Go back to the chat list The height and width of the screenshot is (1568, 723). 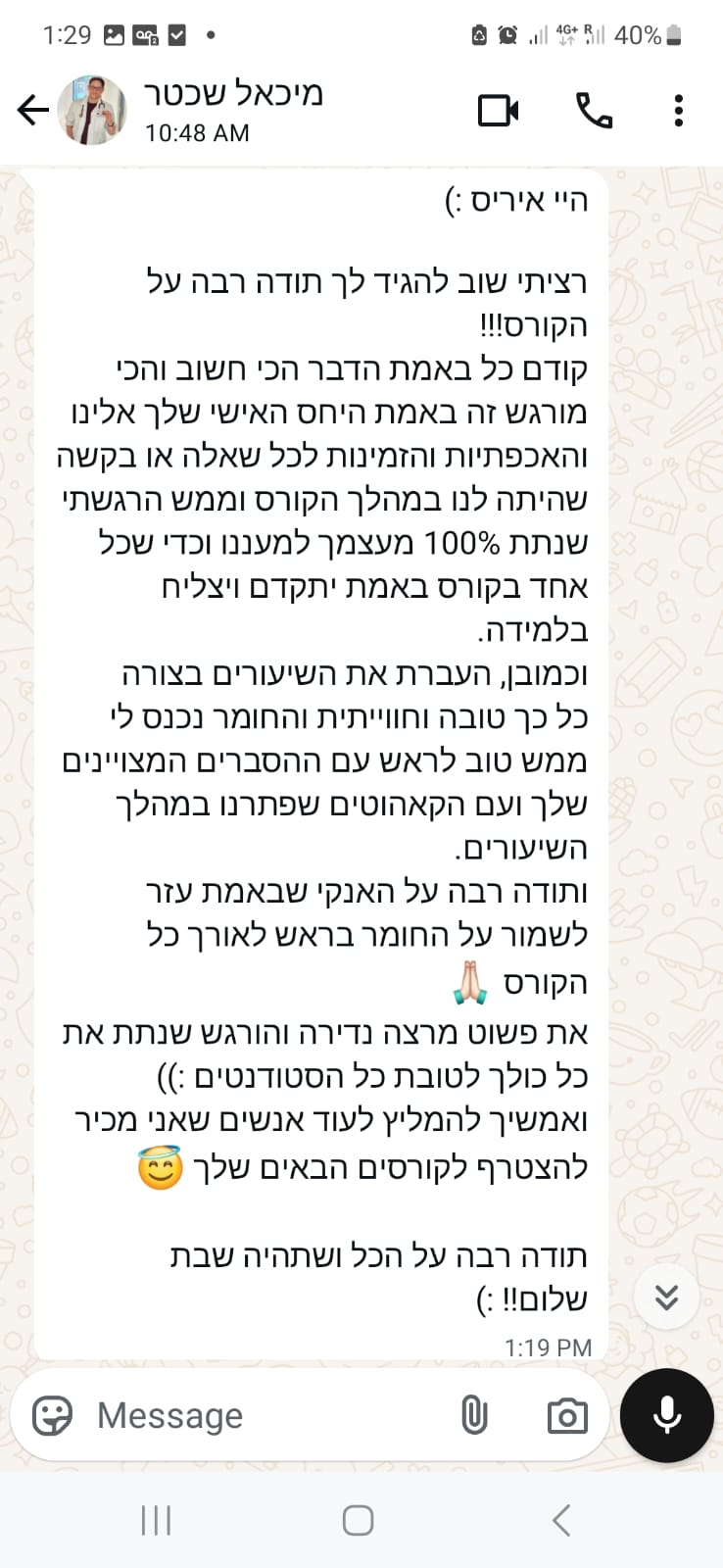[33, 111]
